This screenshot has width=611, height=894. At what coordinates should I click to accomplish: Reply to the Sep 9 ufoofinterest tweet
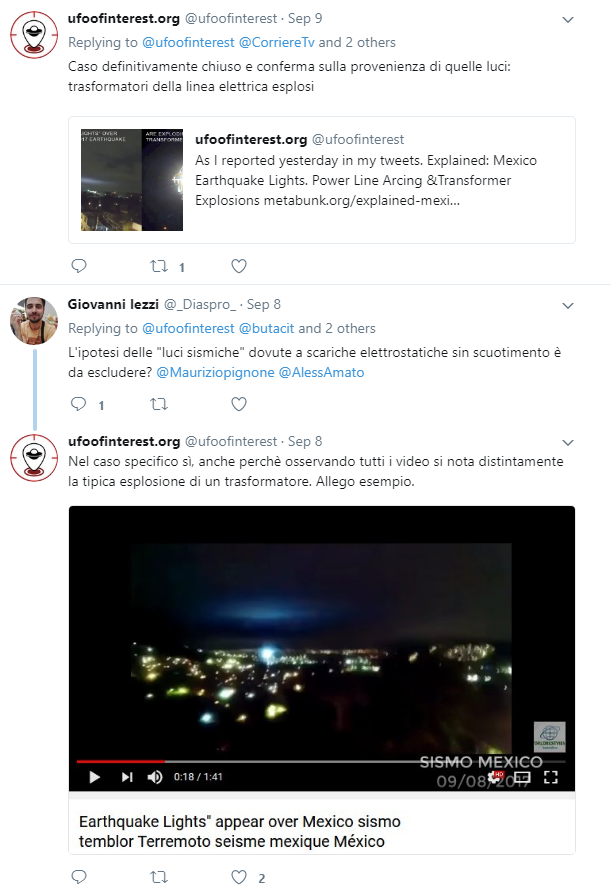point(79,266)
